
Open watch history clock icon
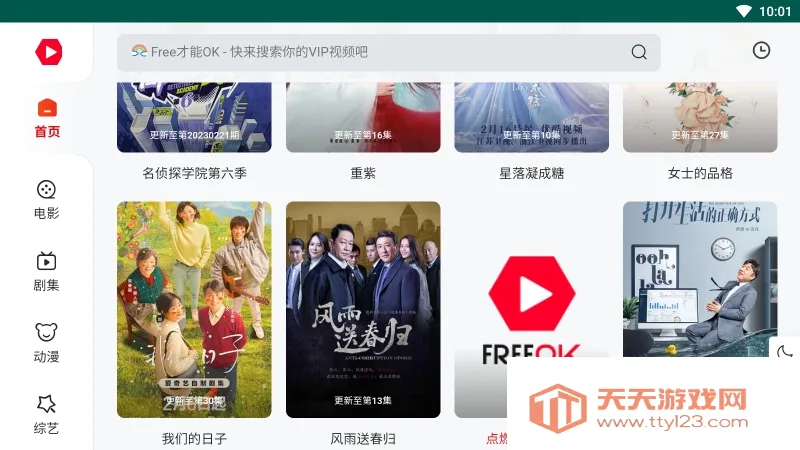(761, 50)
